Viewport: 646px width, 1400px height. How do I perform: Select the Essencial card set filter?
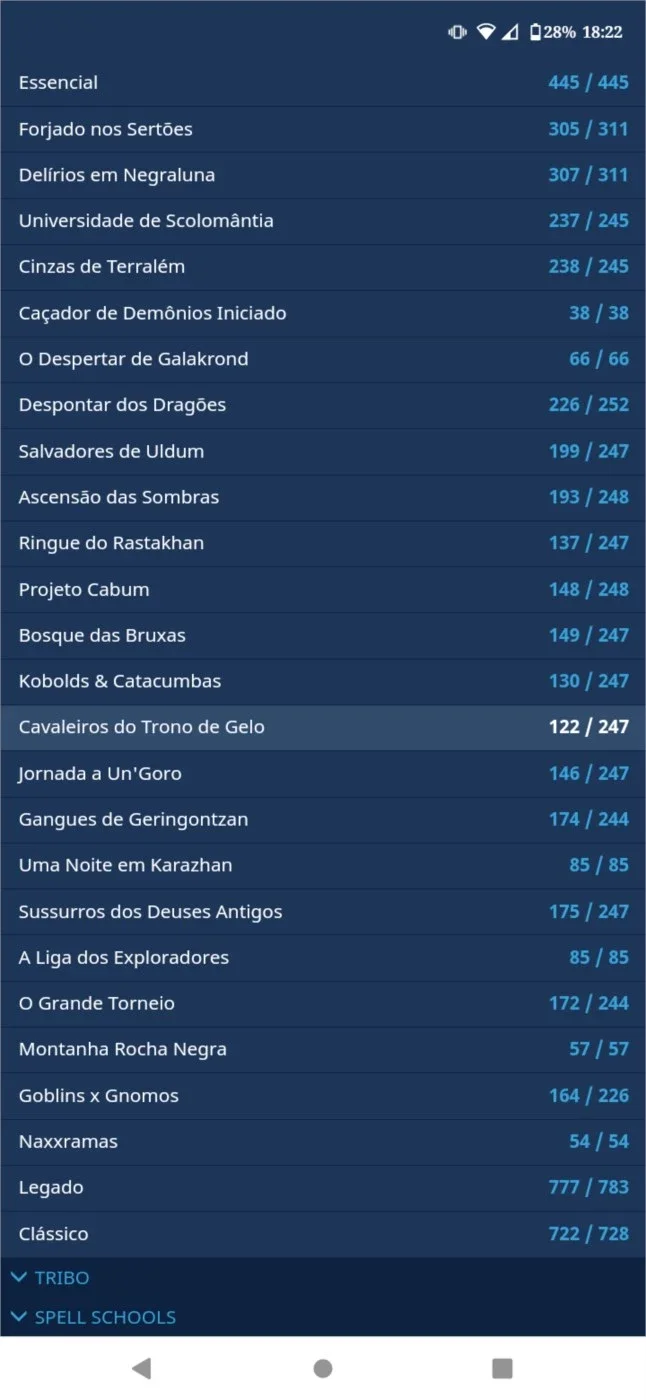[x=323, y=83]
